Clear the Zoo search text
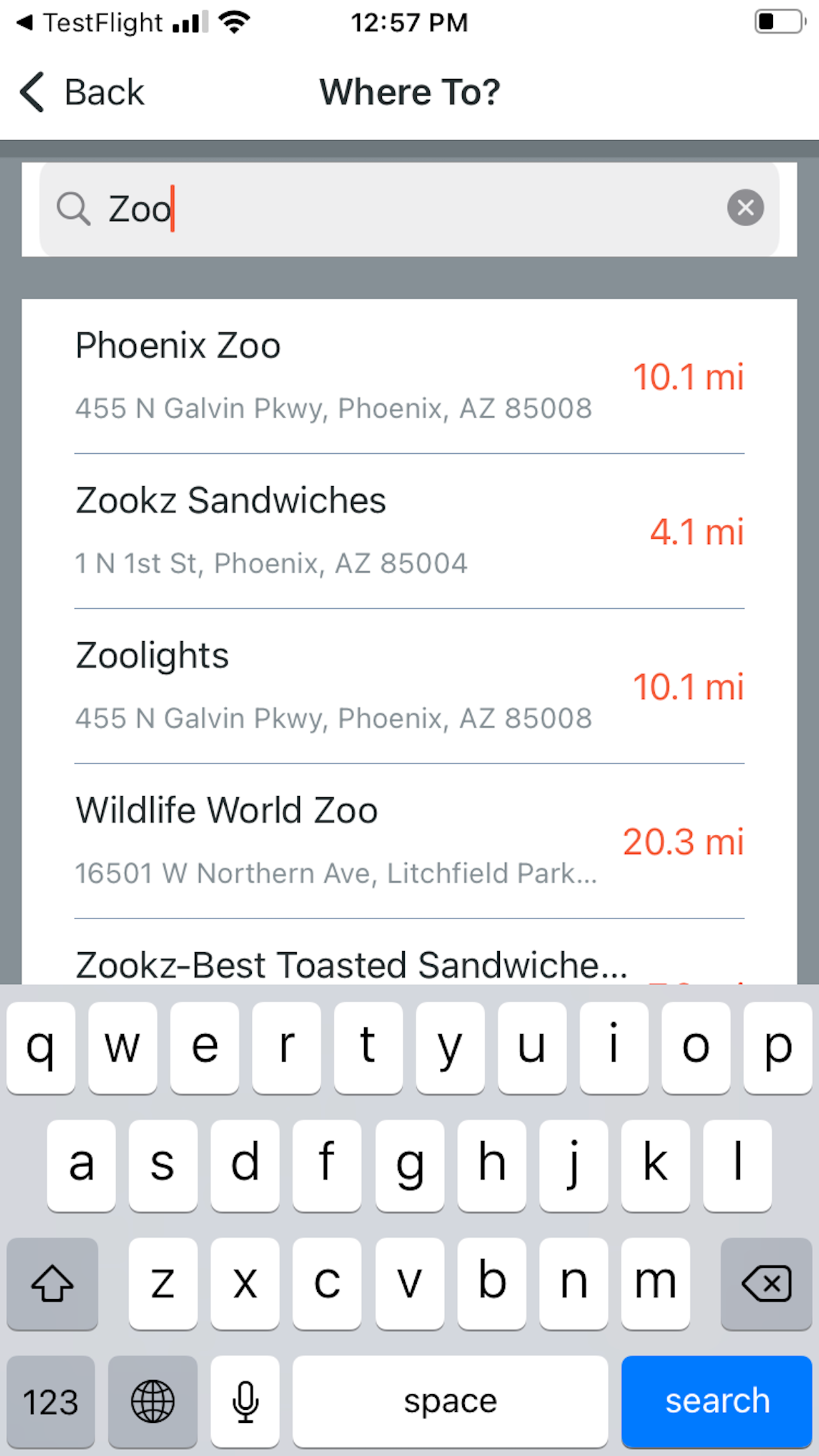The width and height of the screenshot is (819, 1456). pos(745,208)
